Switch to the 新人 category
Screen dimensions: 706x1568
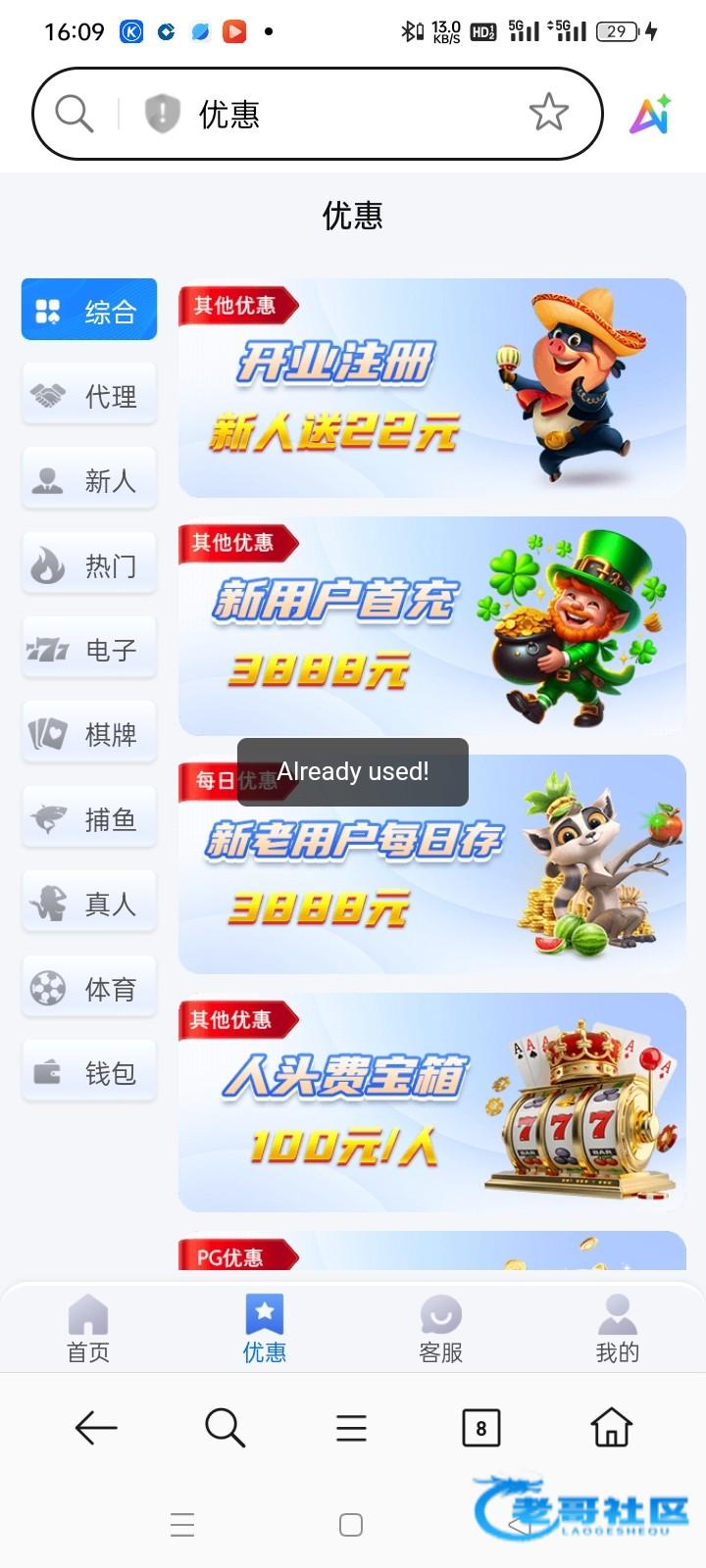pyautogui.click(x=89, y=480)
